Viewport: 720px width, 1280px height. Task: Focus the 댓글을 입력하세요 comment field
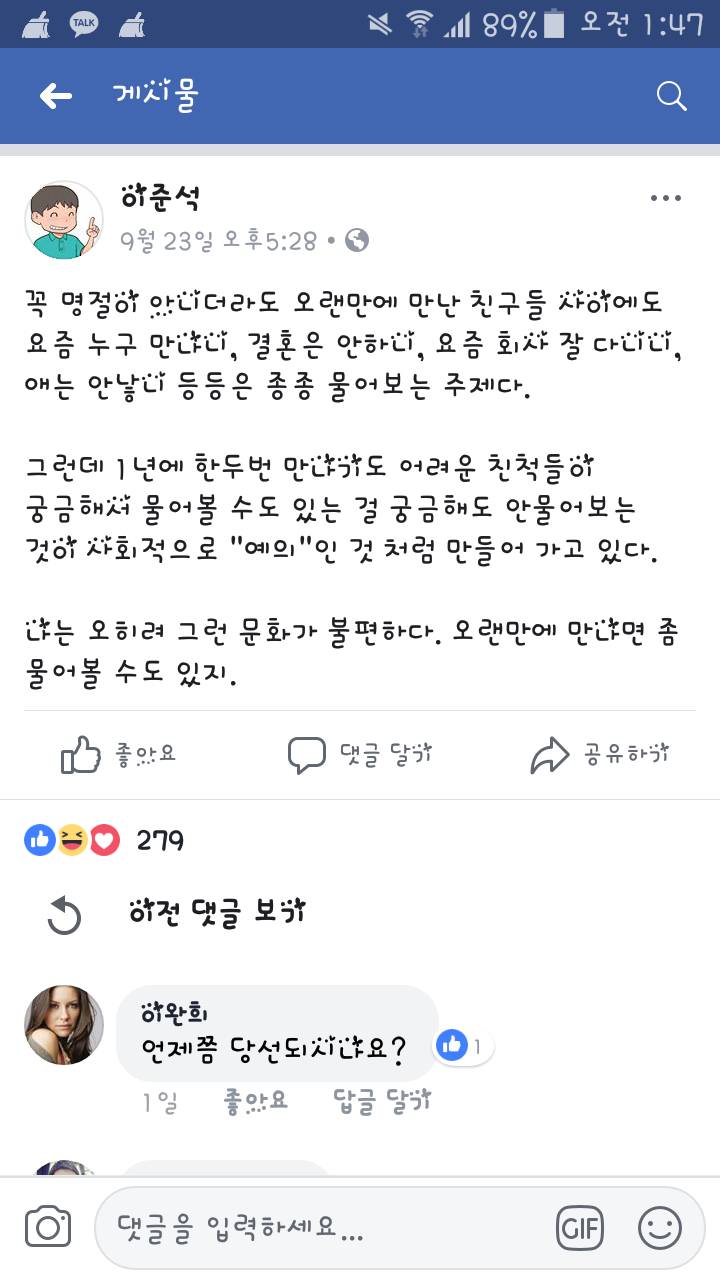click(320, 1227)
